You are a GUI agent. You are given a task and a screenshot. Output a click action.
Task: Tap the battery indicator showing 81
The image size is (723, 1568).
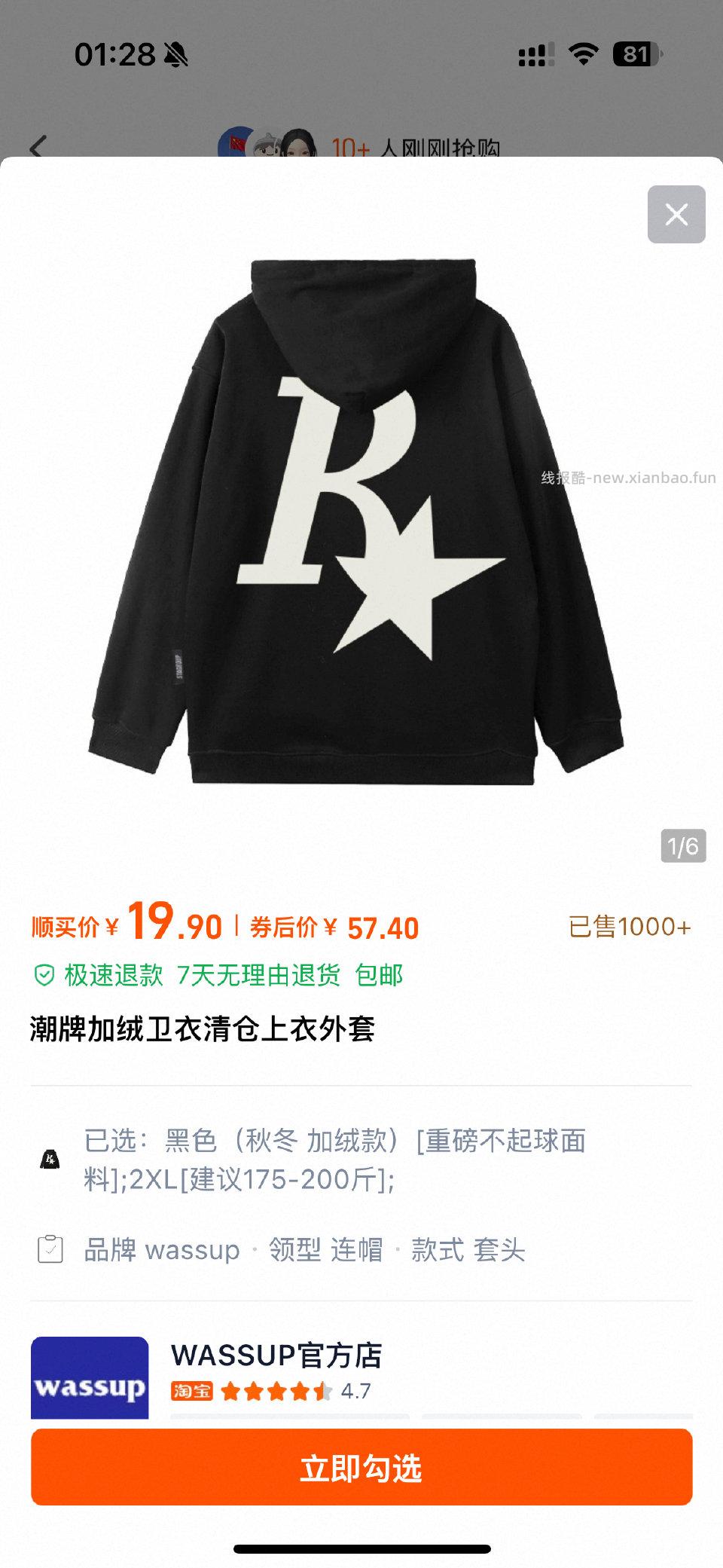tap(639, 53)
